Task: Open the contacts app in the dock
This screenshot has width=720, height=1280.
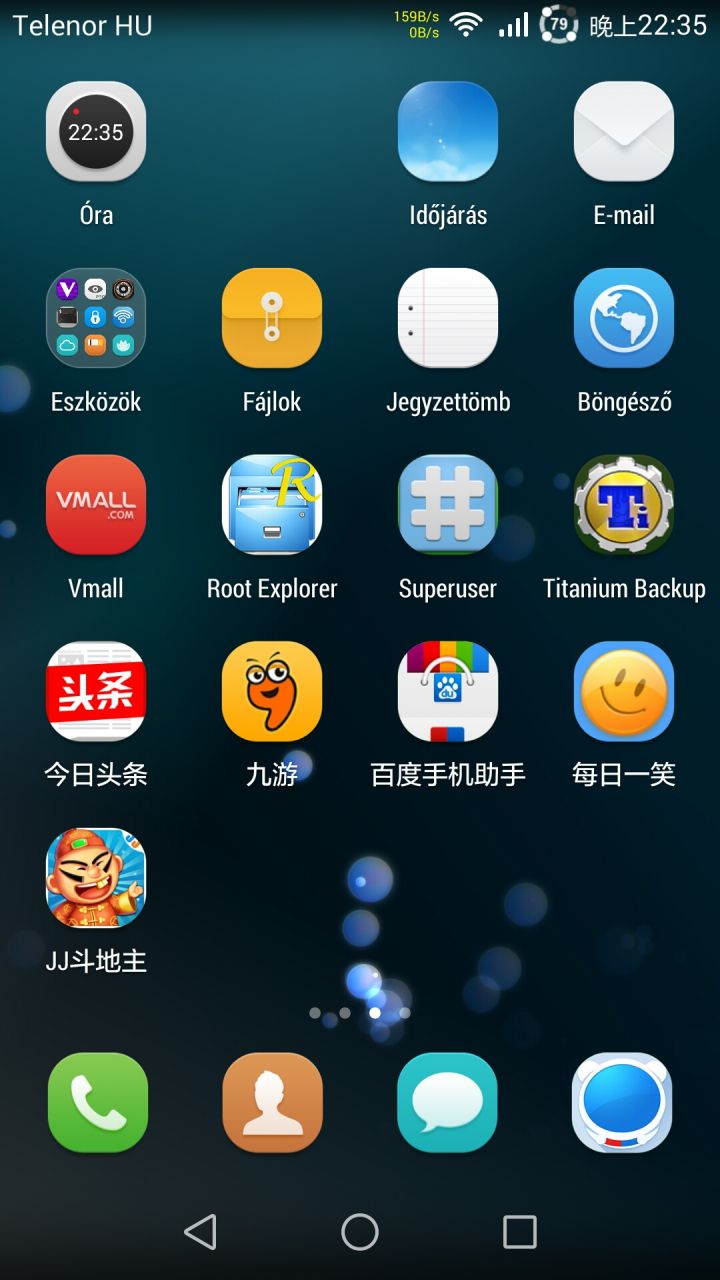Action: click(273, 1103)
